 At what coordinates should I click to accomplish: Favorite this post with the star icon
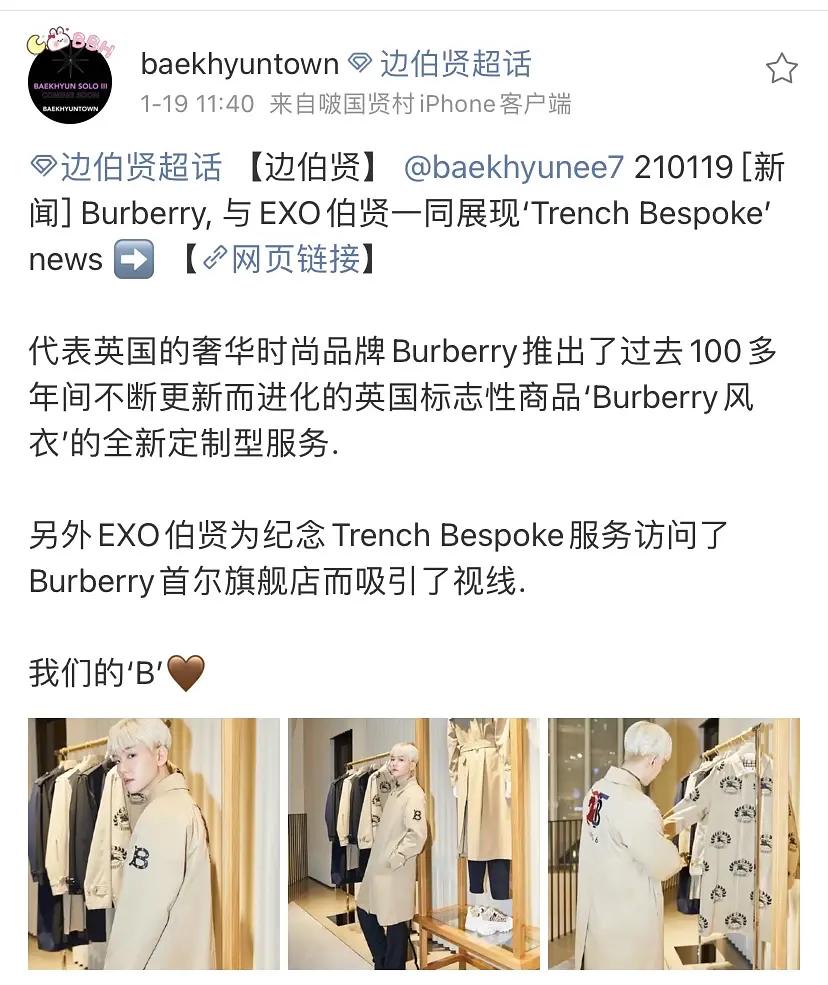(781, 68)
